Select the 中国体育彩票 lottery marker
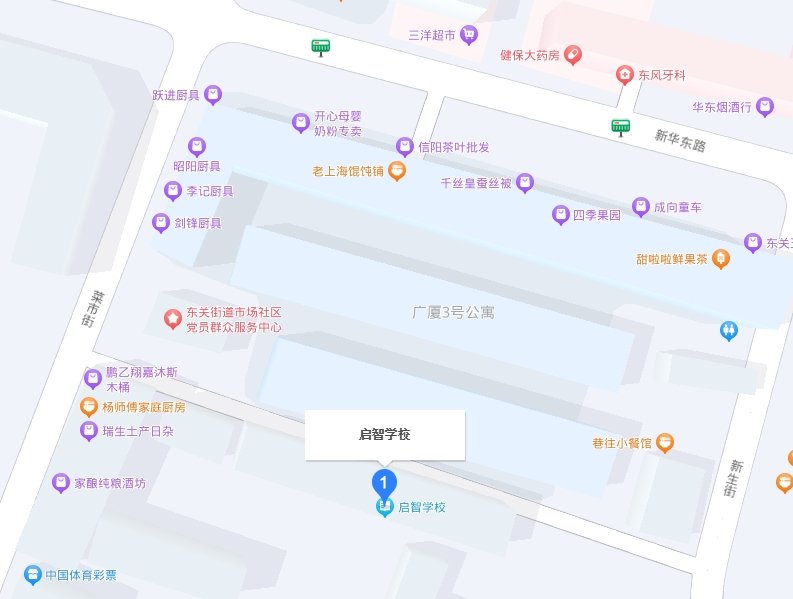 (x=32, y=575)
